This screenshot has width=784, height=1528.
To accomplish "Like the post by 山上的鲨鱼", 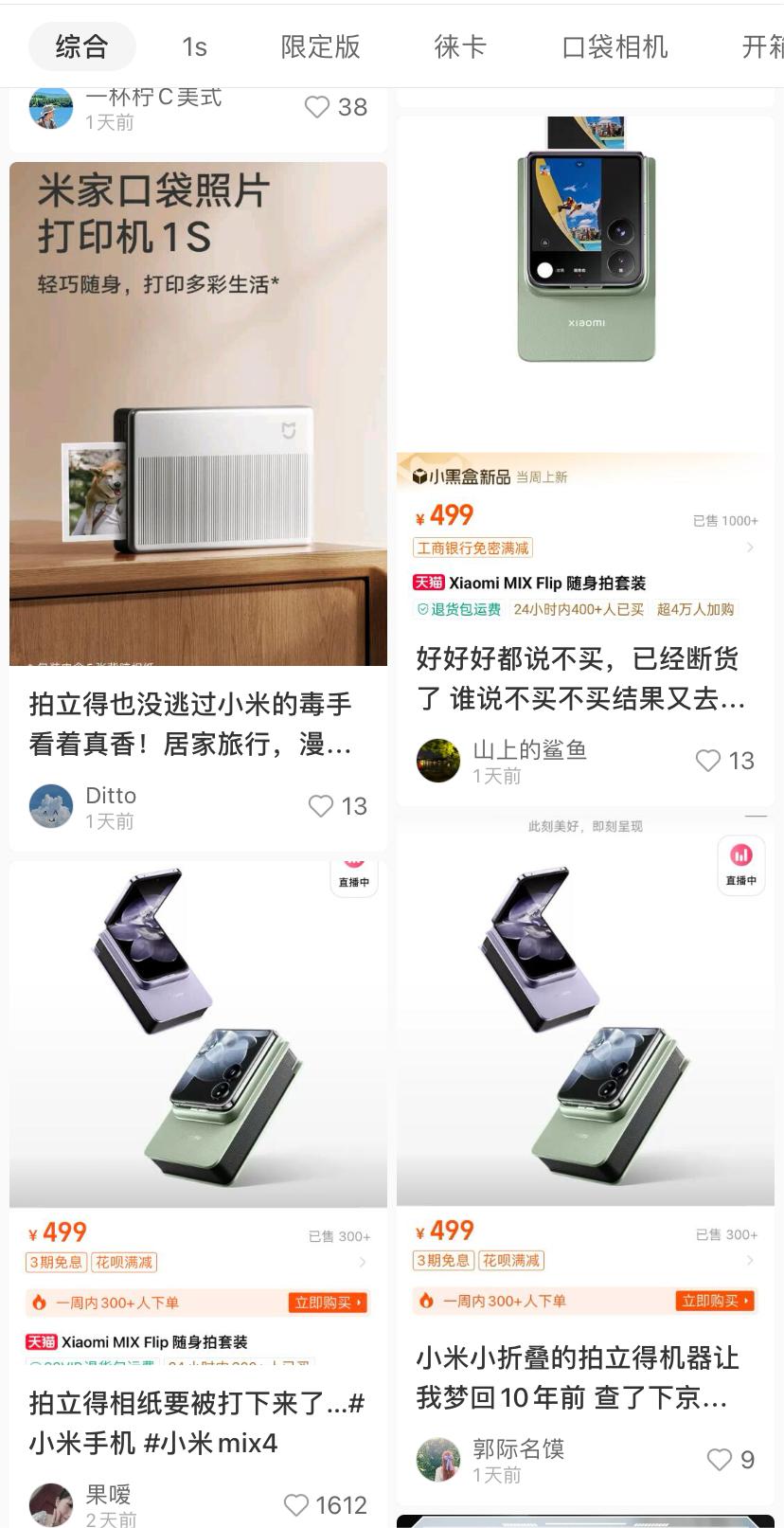I will [x=709, y=761].
